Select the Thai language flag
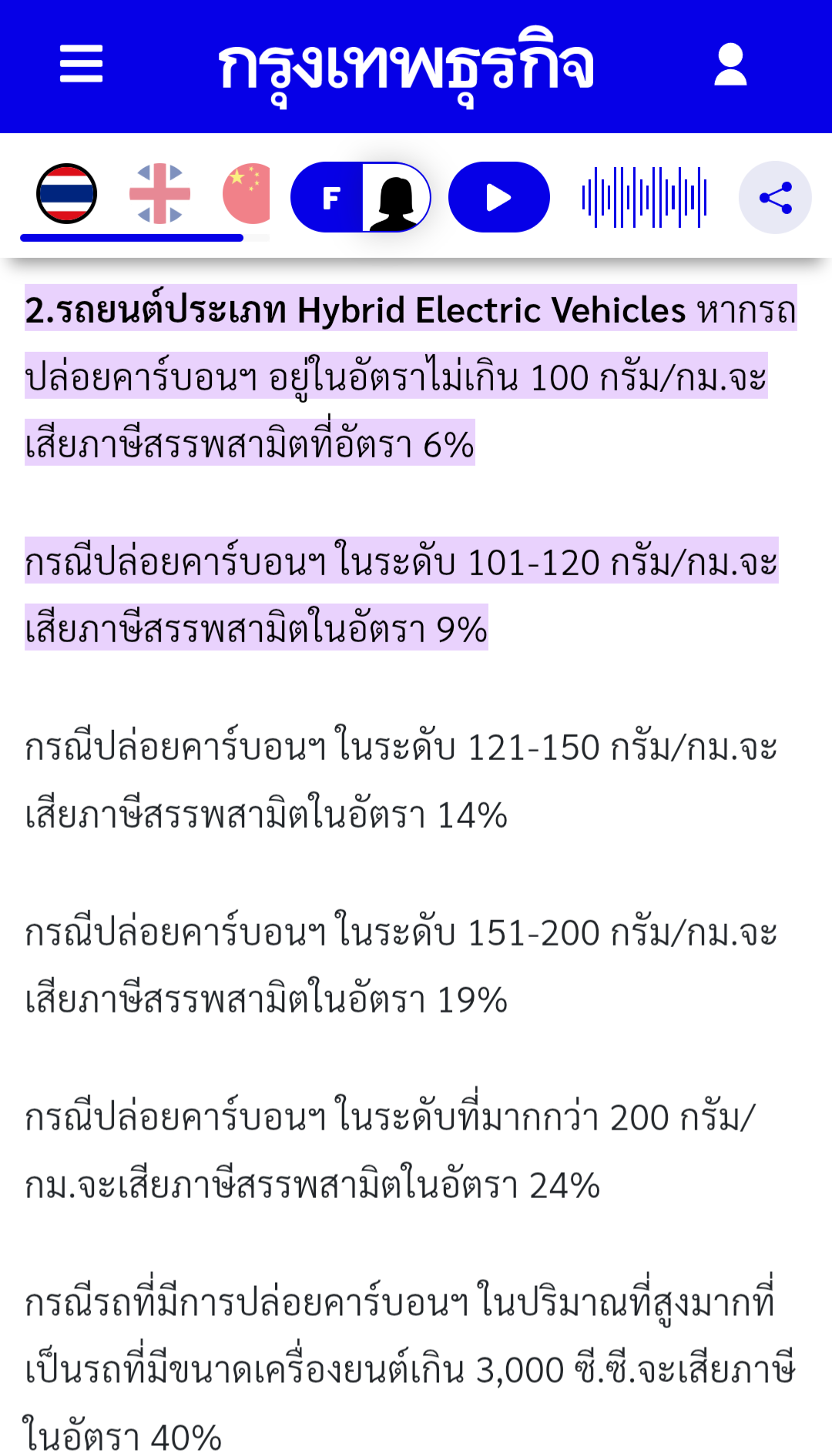 67,193
